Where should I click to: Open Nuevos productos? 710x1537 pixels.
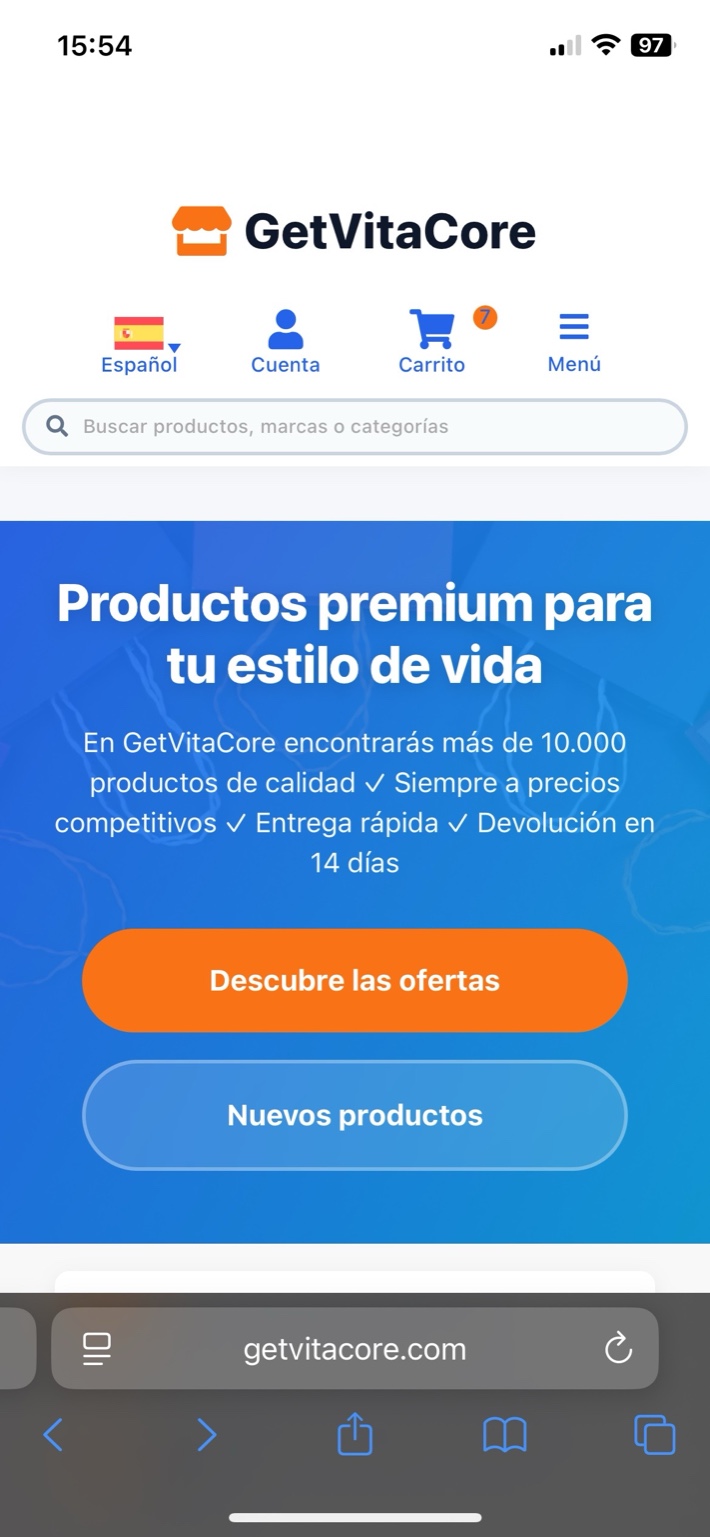tap(355, 1115)
